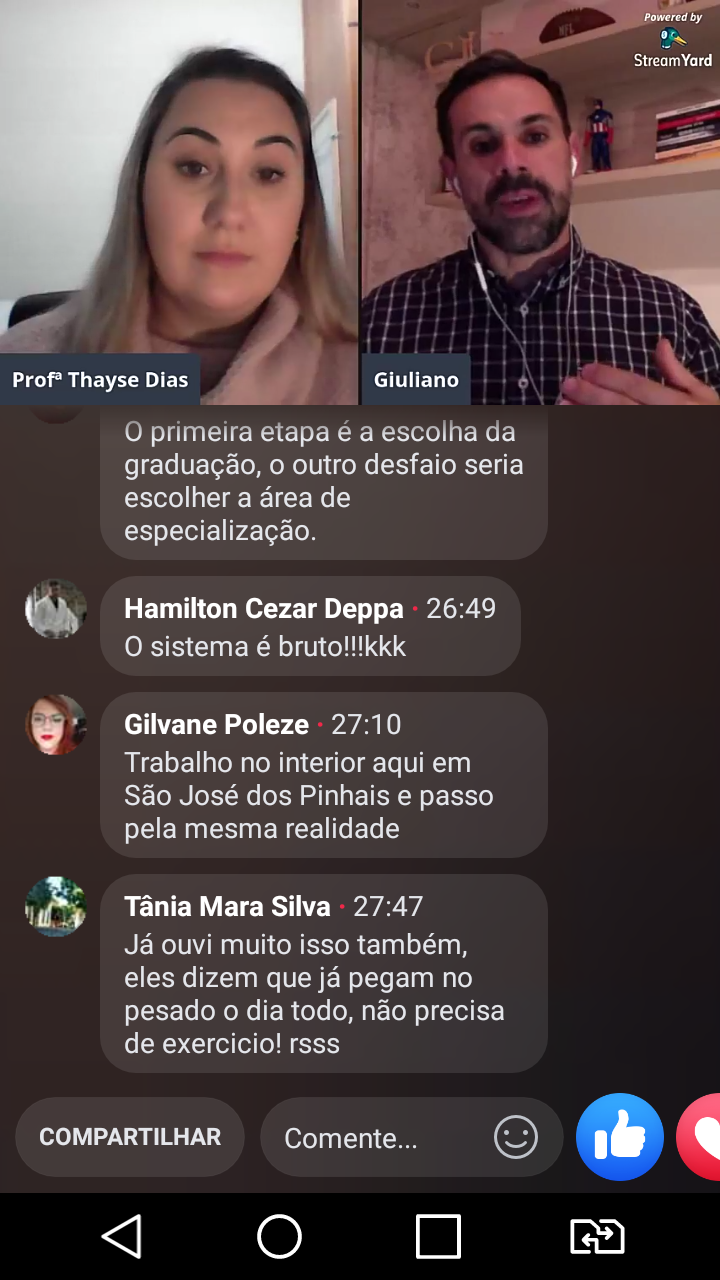Open recent apps with the square button
This screenshot has width=720, height=1280.
pos(438,1237)
